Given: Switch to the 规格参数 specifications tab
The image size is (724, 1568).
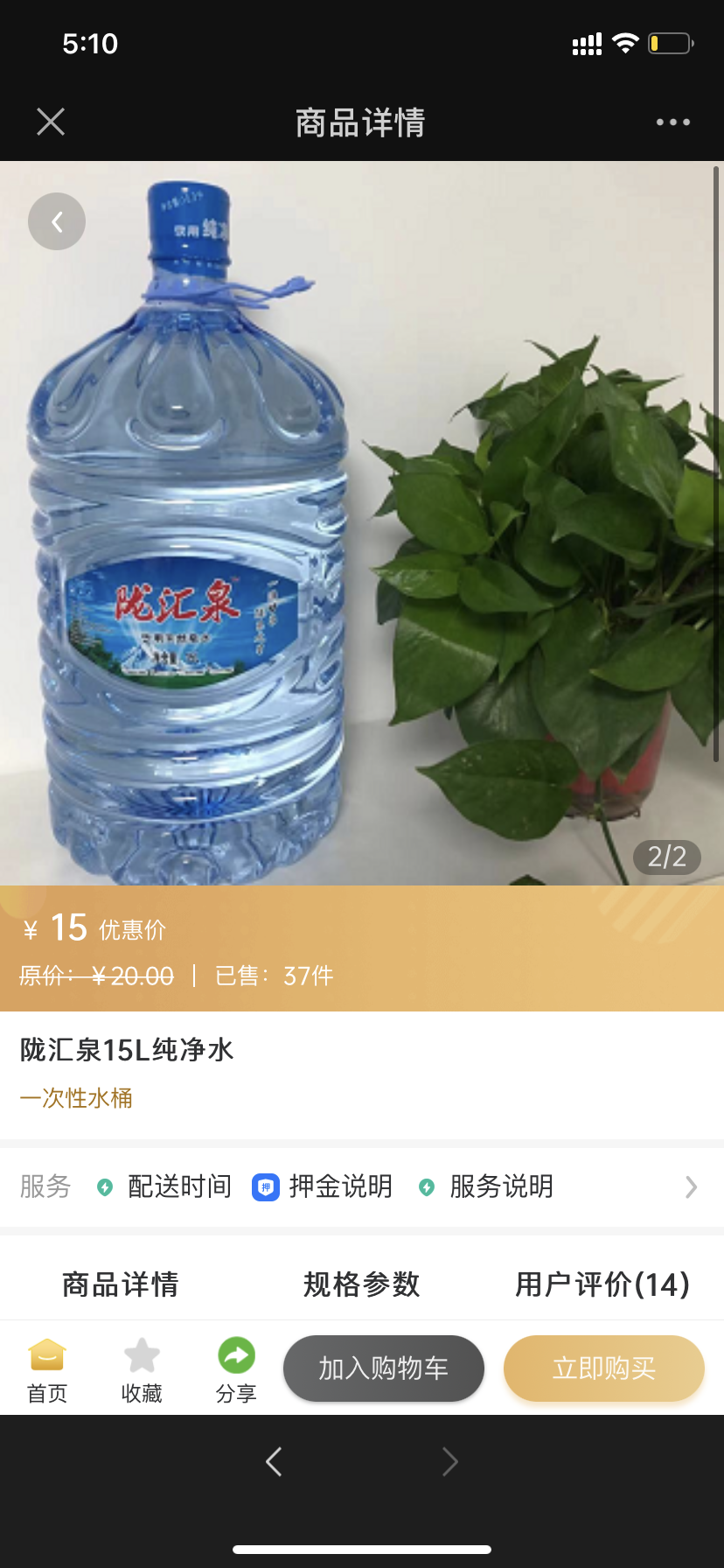Looking at the screenshot, I should (x=362, y=1284).
